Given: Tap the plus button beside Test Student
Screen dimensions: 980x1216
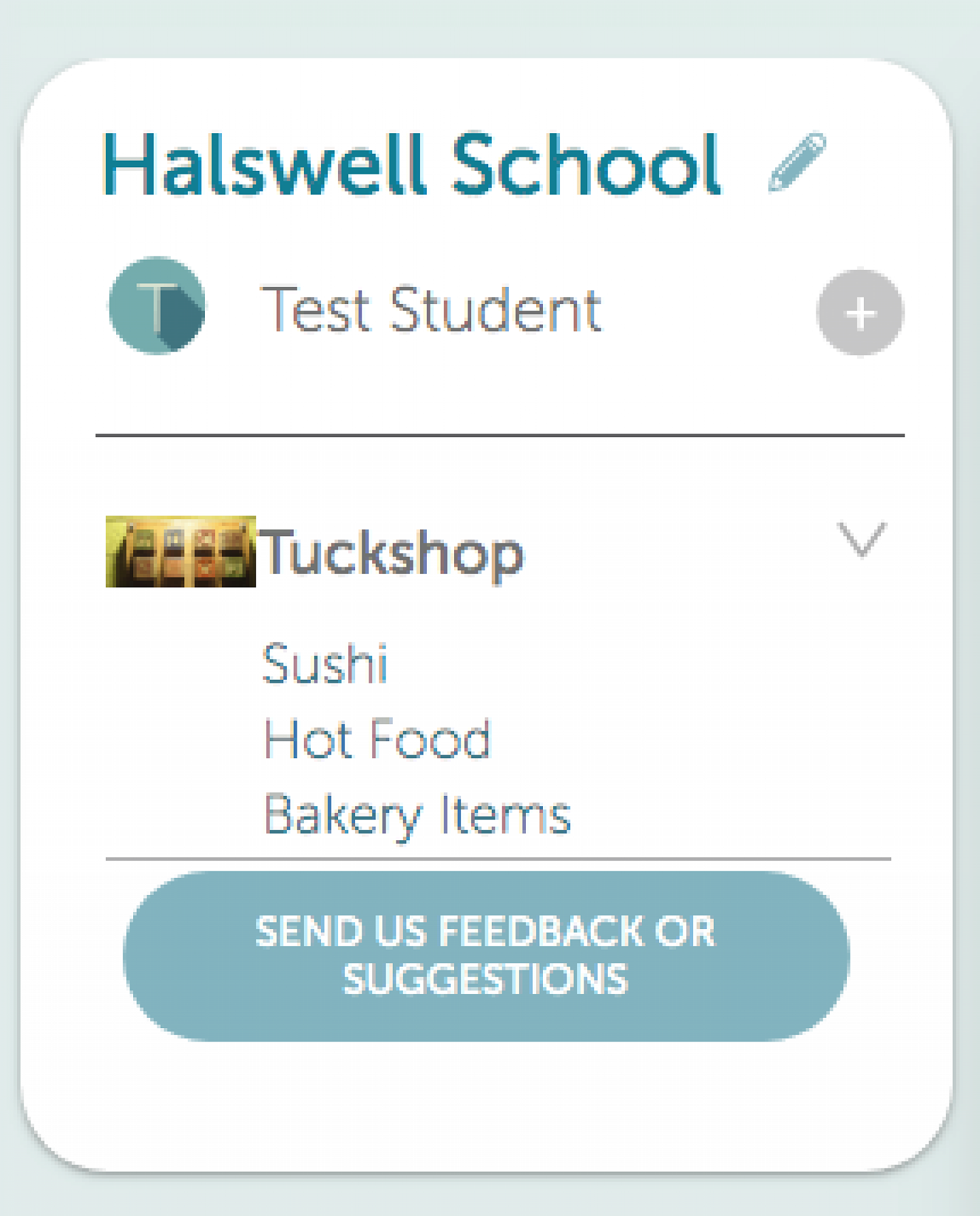Looking at the screenshot, I should (860, 313).
